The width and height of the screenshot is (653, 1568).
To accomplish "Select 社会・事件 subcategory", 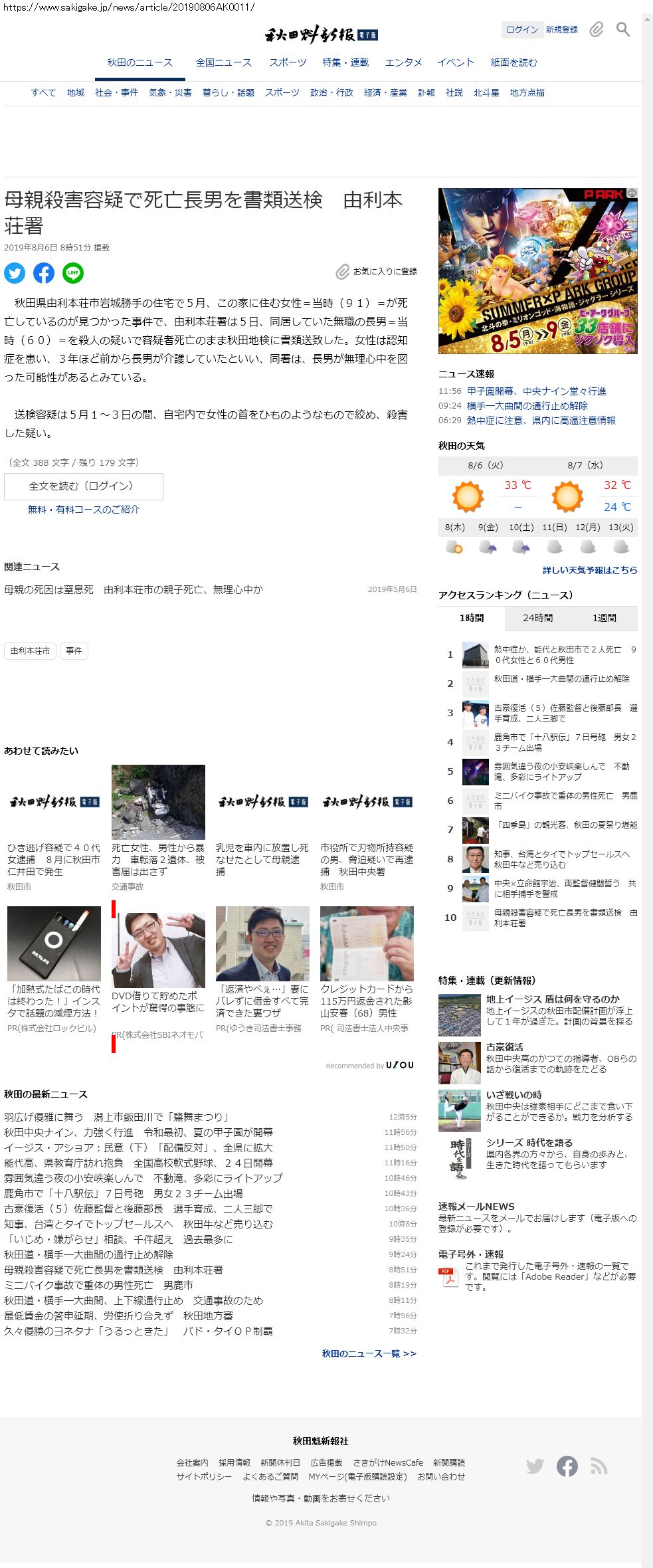I will [x=116, y=92].
